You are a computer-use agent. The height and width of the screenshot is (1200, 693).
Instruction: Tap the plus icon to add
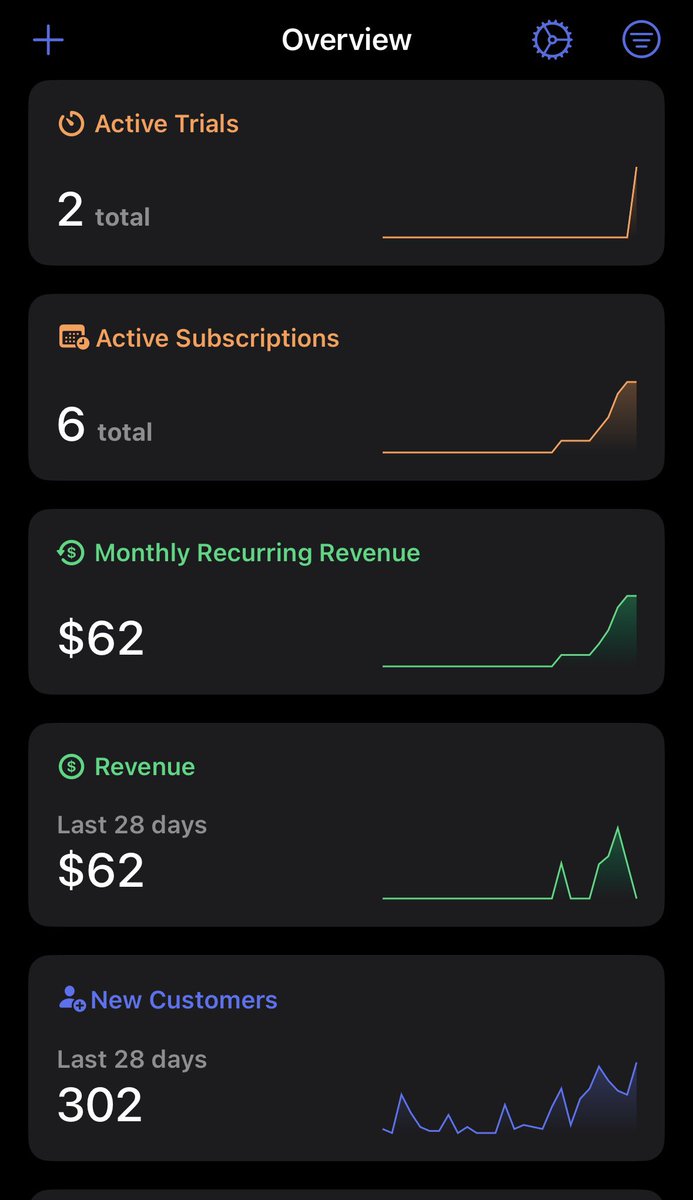48,40
